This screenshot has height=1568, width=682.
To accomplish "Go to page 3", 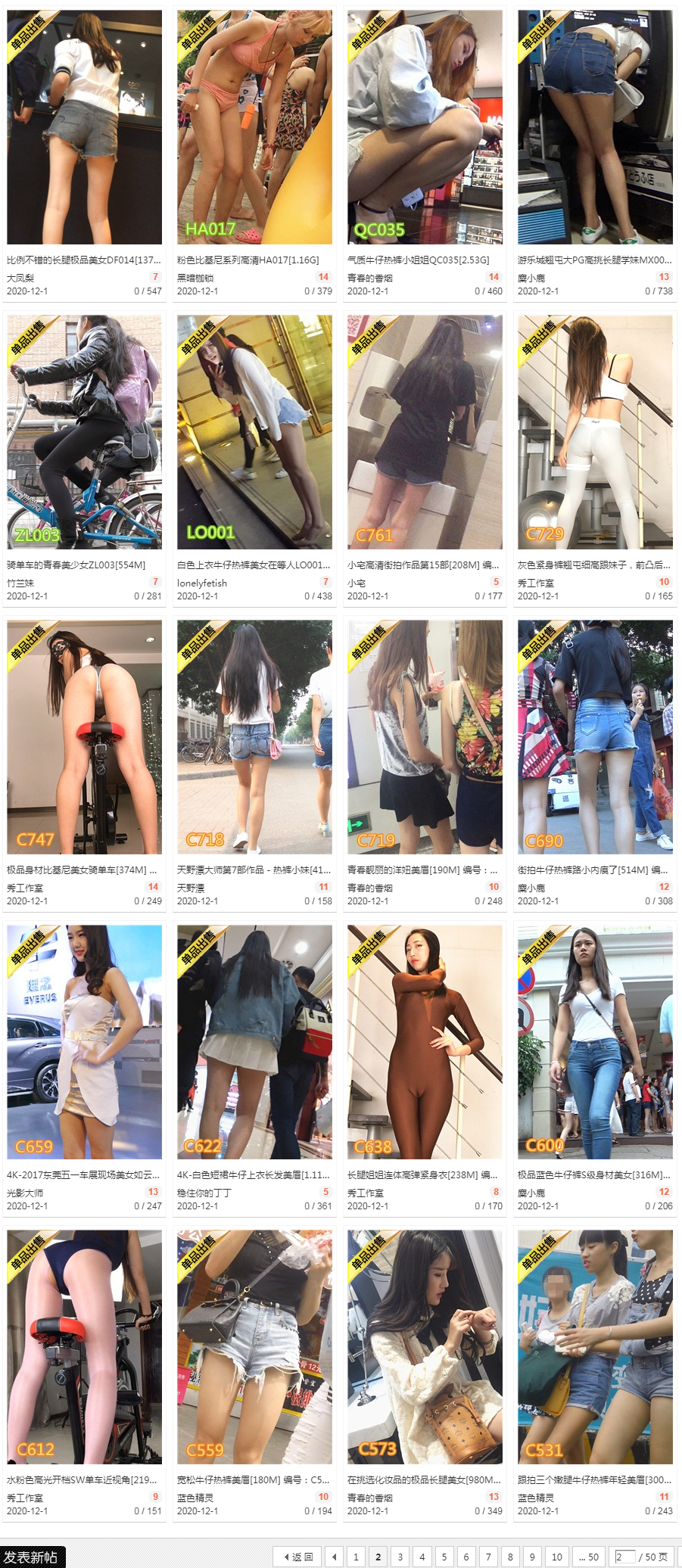I will (400, 1557).
